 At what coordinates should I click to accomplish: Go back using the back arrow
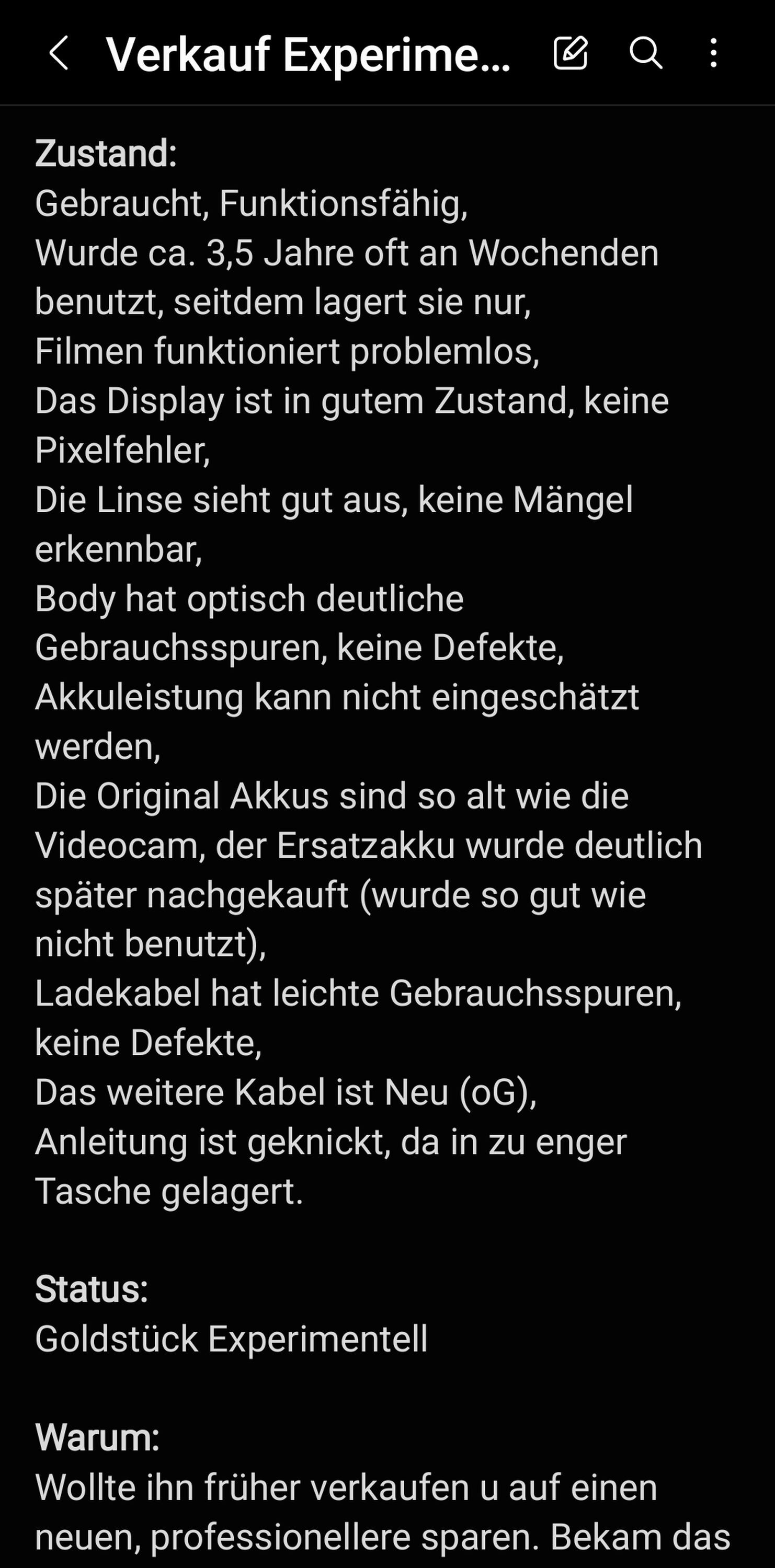pos(59,53)
